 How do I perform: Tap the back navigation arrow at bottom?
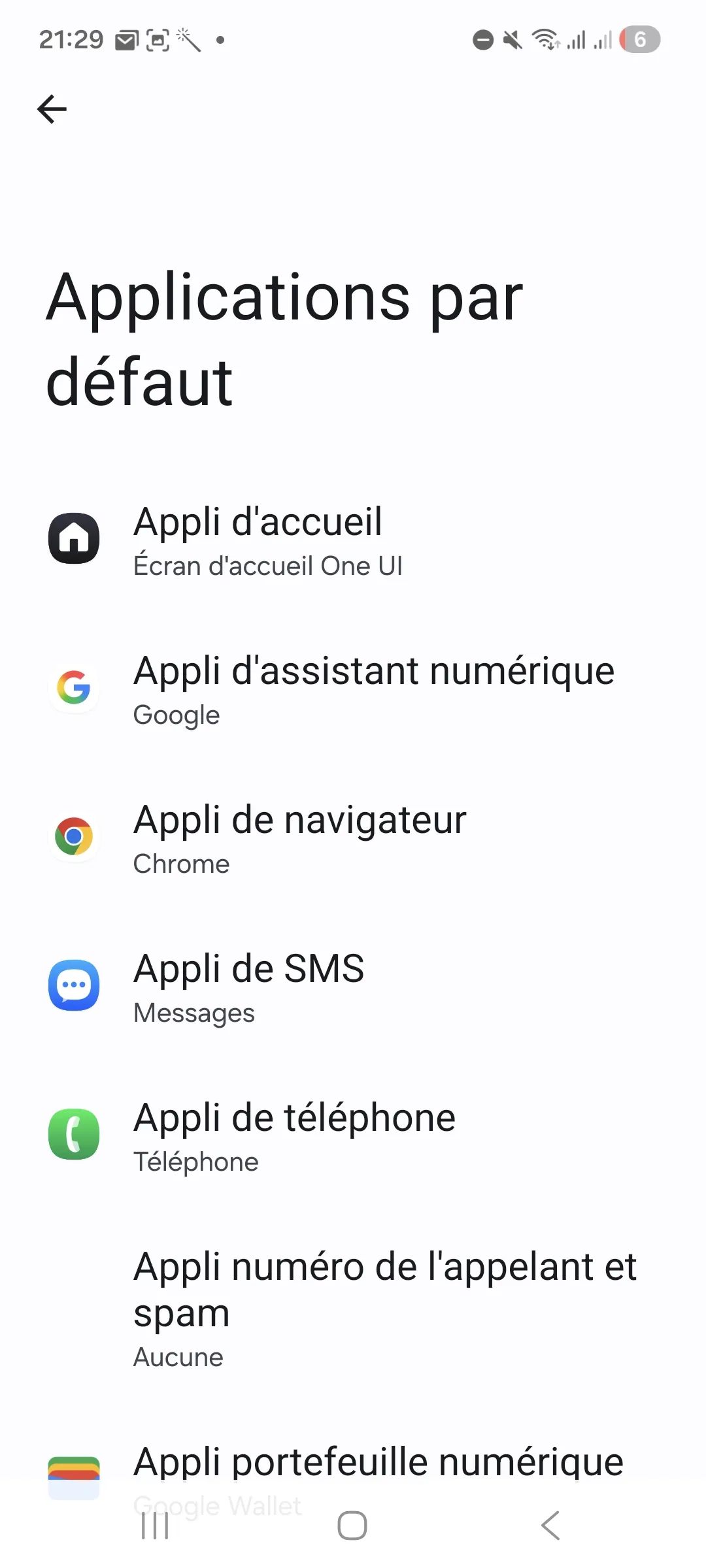pos(552,1527)
